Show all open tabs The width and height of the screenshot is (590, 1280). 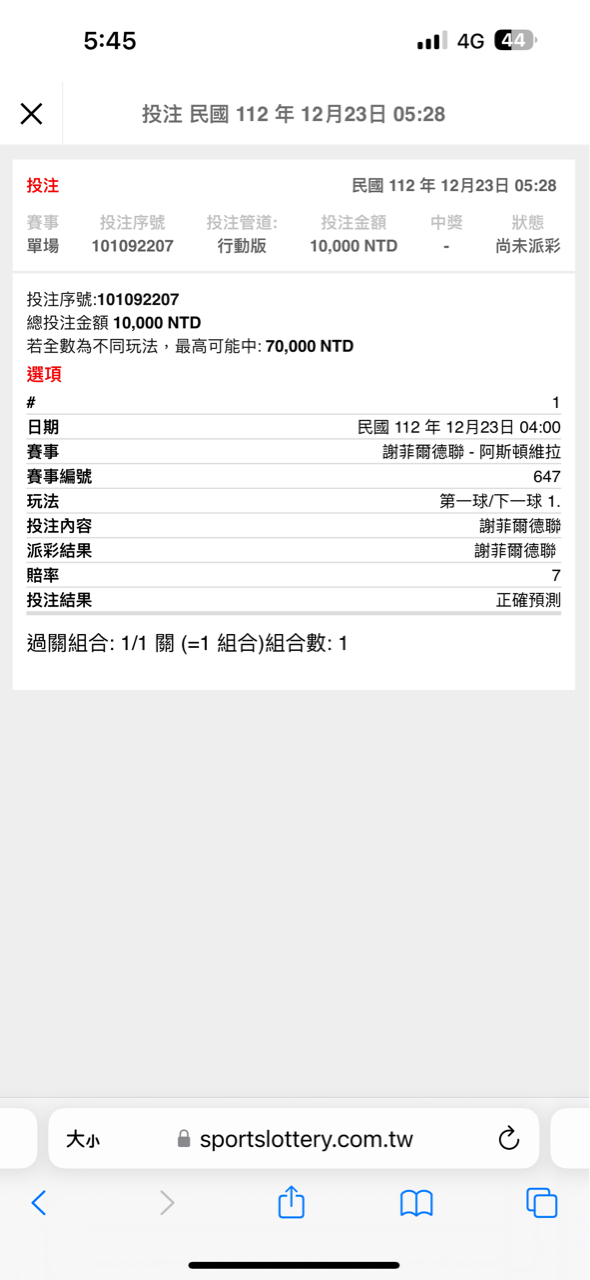[541, 1202]
